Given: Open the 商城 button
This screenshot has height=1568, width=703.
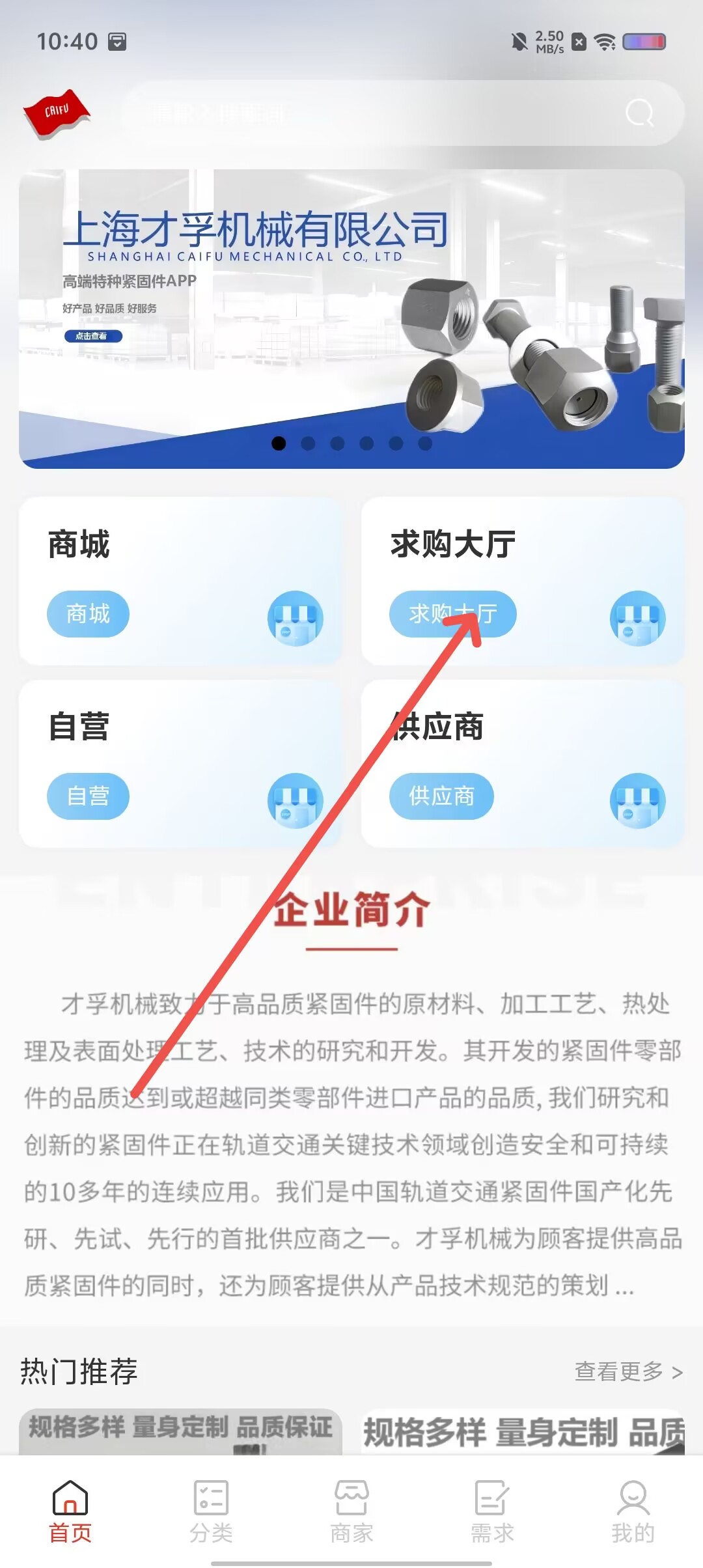Looking at the screenshot, I should click(88, 614).
